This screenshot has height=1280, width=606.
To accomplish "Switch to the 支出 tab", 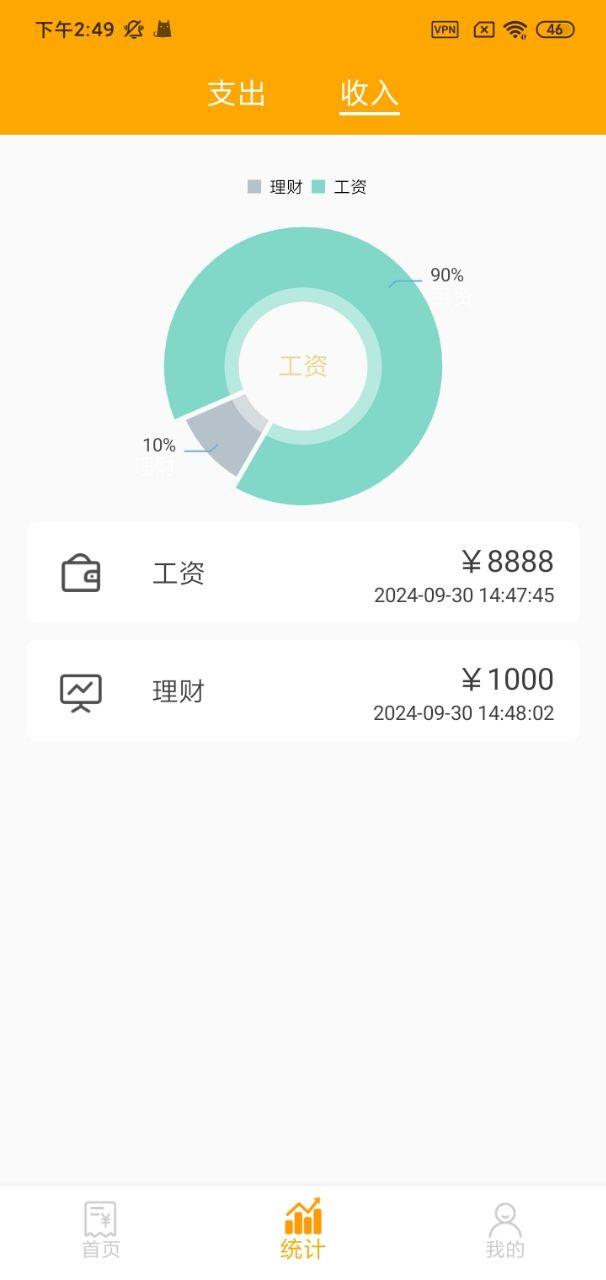I will coord(237,93).
